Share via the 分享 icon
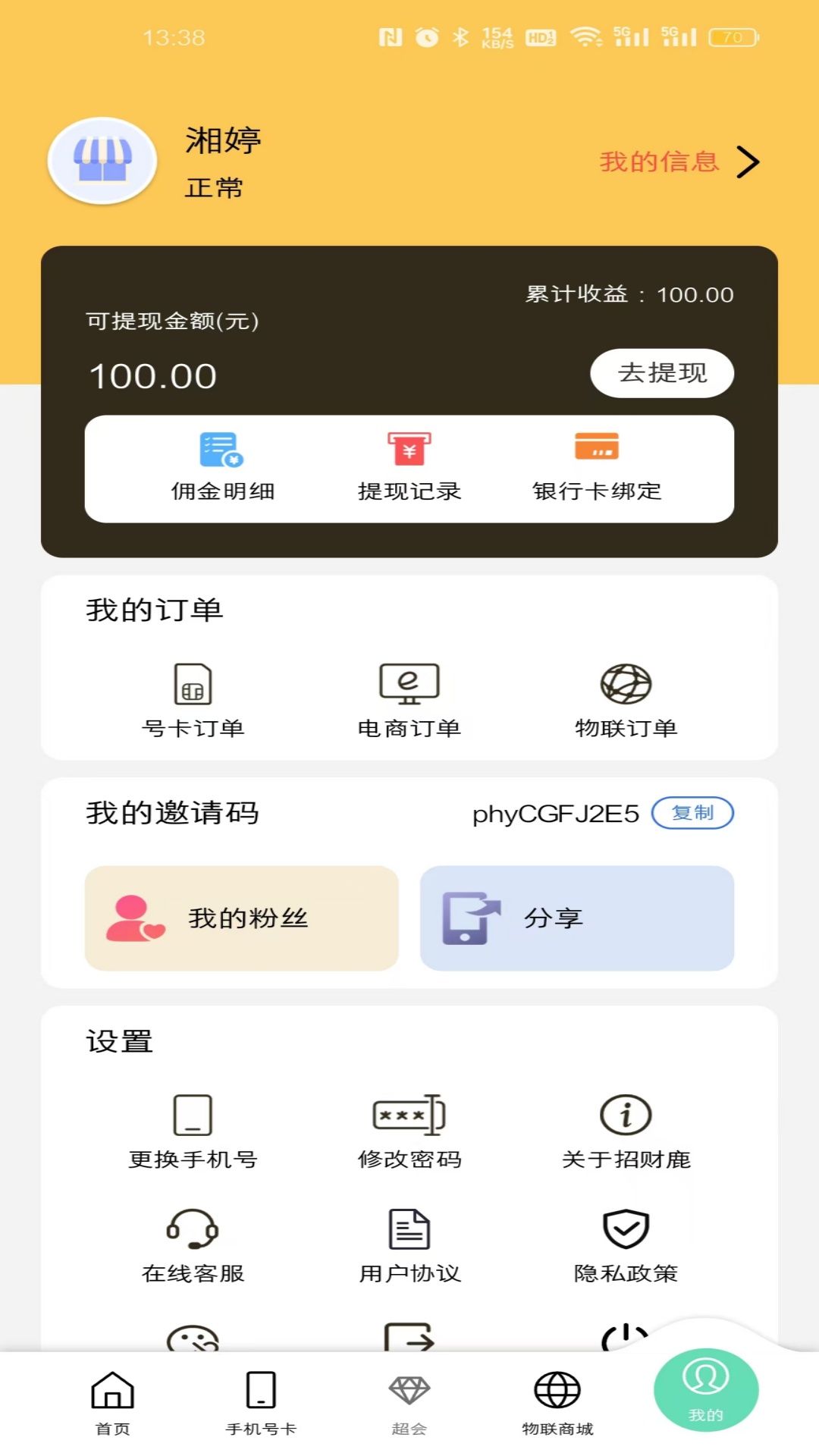Viewport: 819px width, 1456px height. coord(577,918)
